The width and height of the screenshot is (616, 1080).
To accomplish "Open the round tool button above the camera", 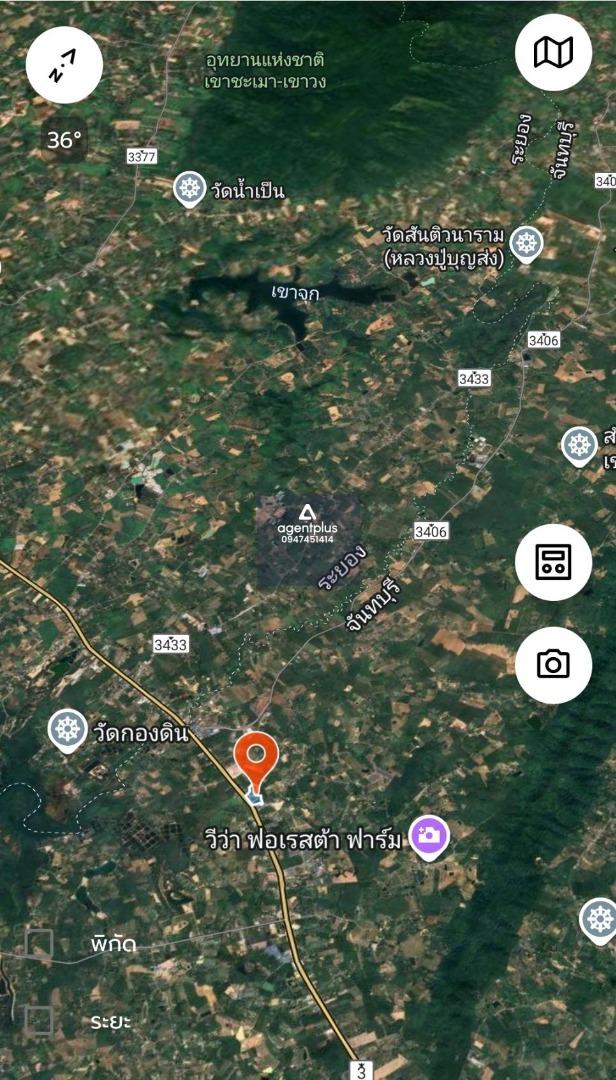I will click(553, 562).
